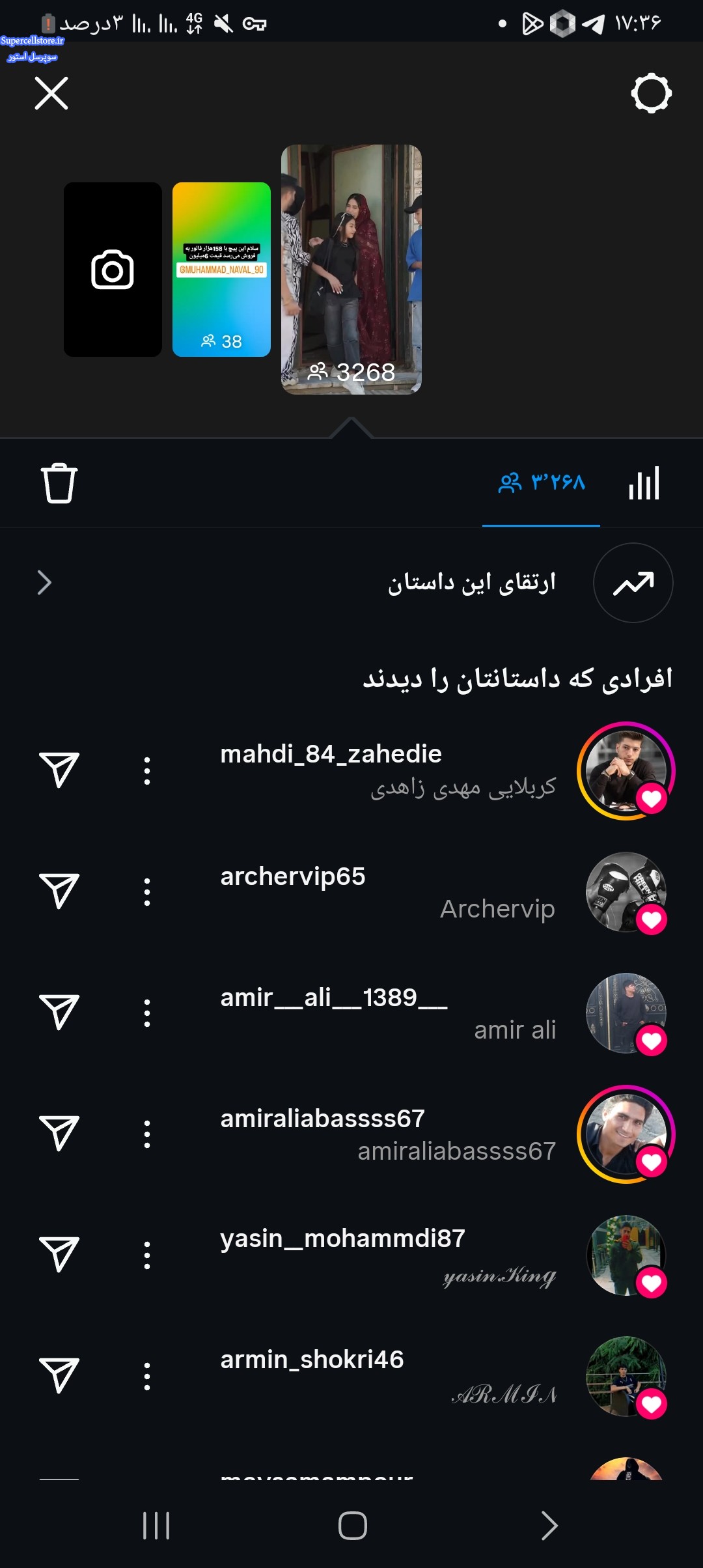The height and width of the screenshot is (1568, 703).
Task: Send a message to yasin_mohammdi87
Action: click(x=59, y=1255)
